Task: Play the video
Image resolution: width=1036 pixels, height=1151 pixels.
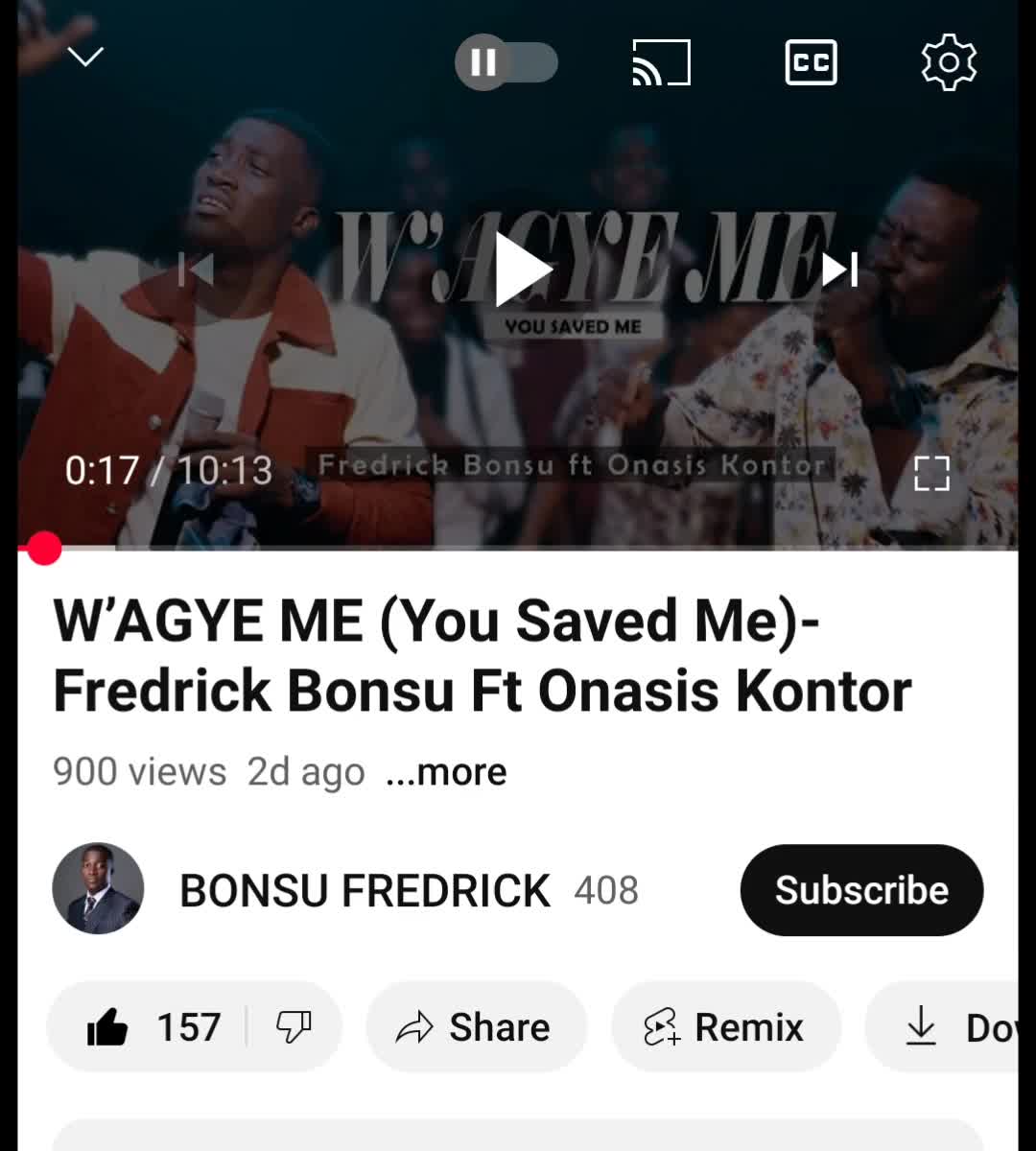Action: pyautogui.click(x=523, y=270)
